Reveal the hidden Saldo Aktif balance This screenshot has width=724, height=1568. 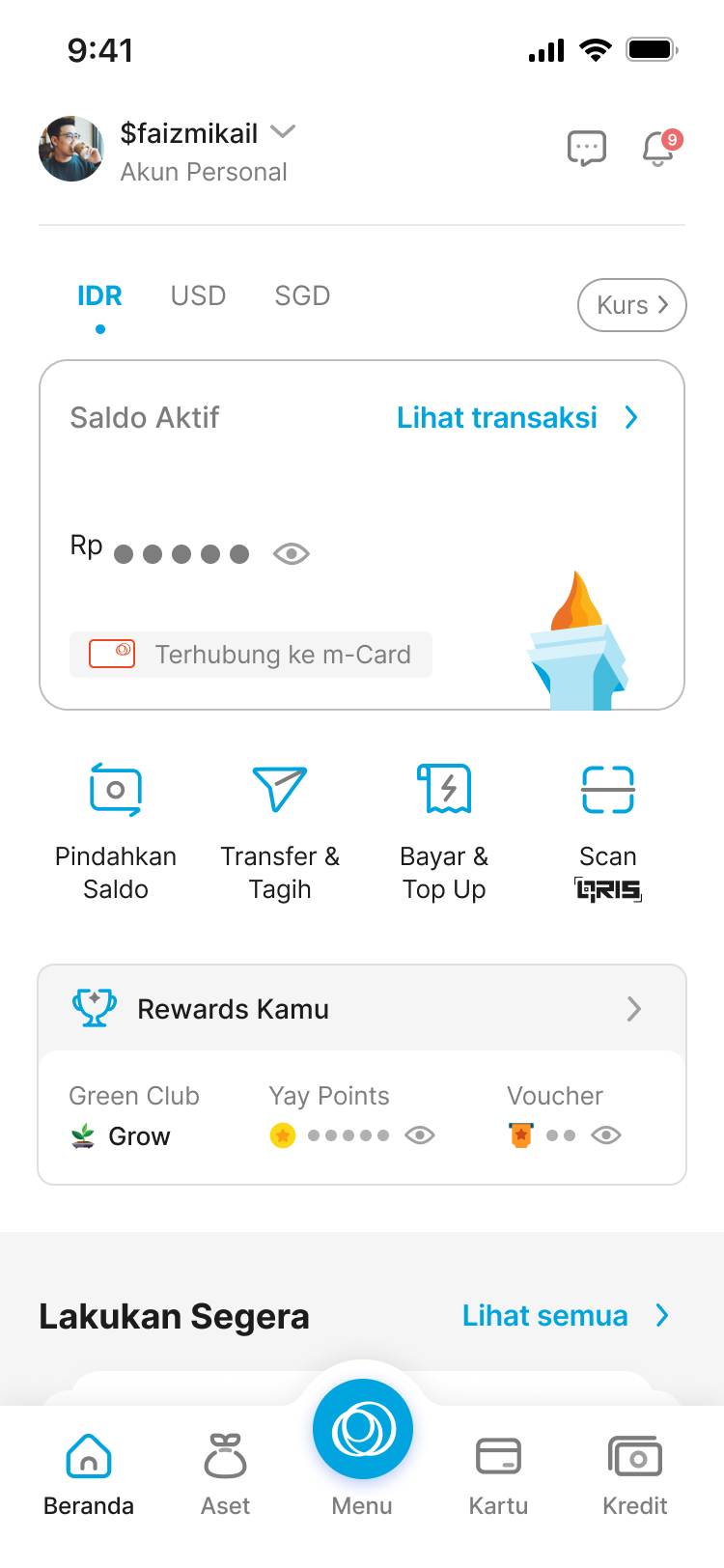291,553
